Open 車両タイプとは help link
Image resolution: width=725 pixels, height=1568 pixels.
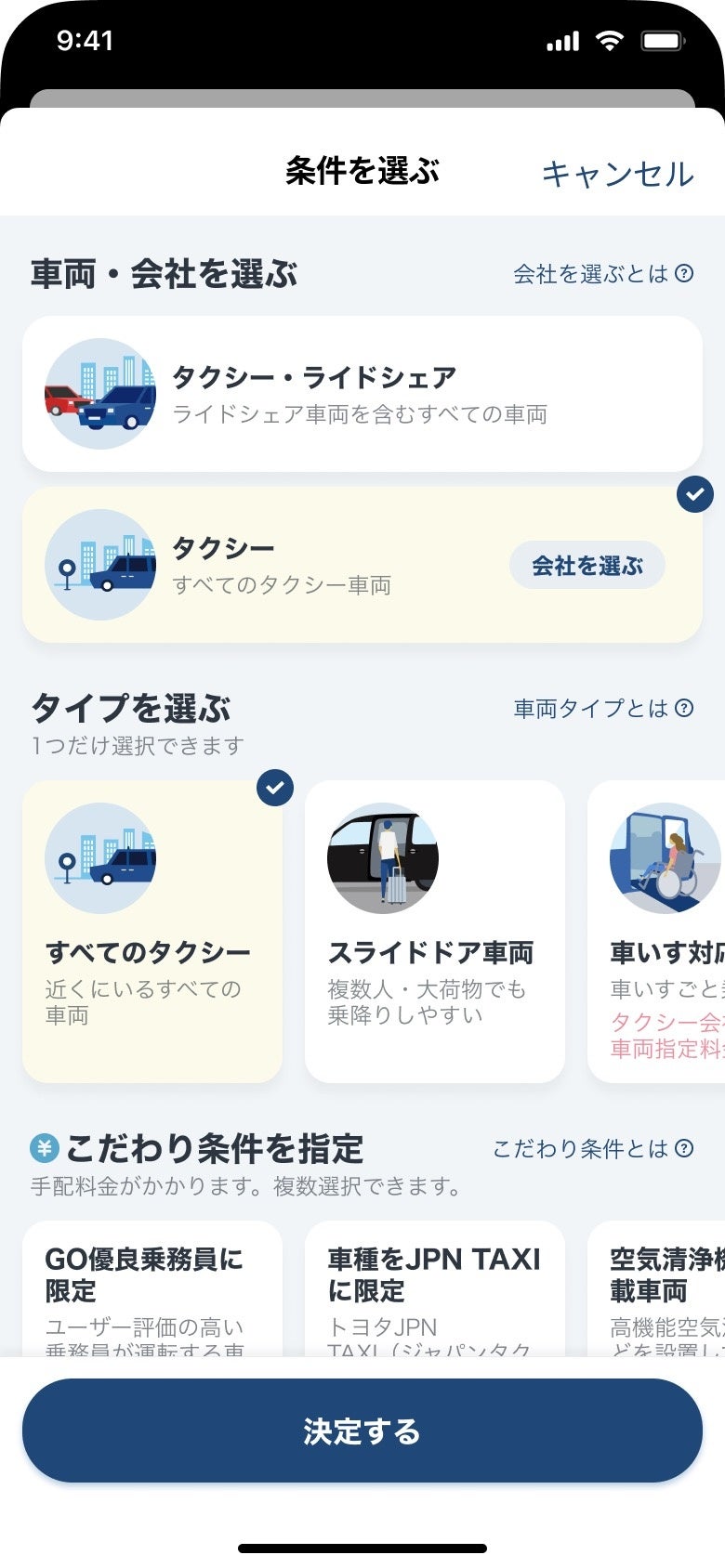click(x=603, y=709)
